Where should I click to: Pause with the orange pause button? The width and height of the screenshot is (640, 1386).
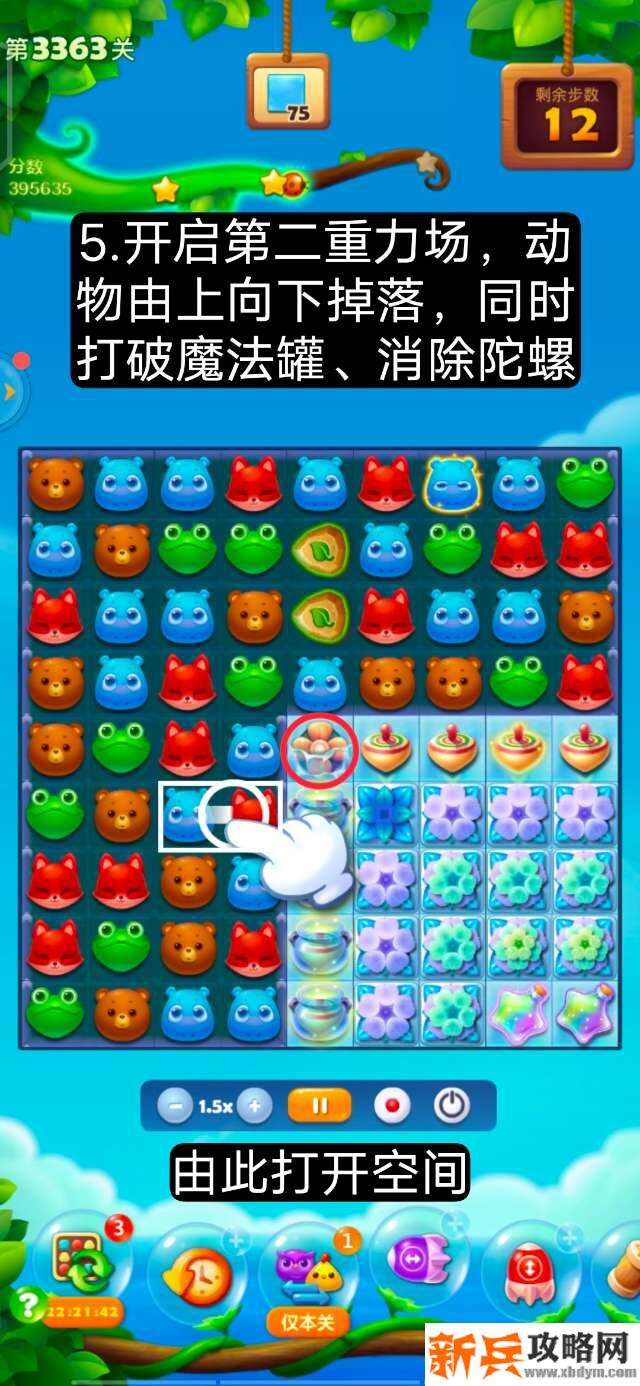click(320, 1106)
